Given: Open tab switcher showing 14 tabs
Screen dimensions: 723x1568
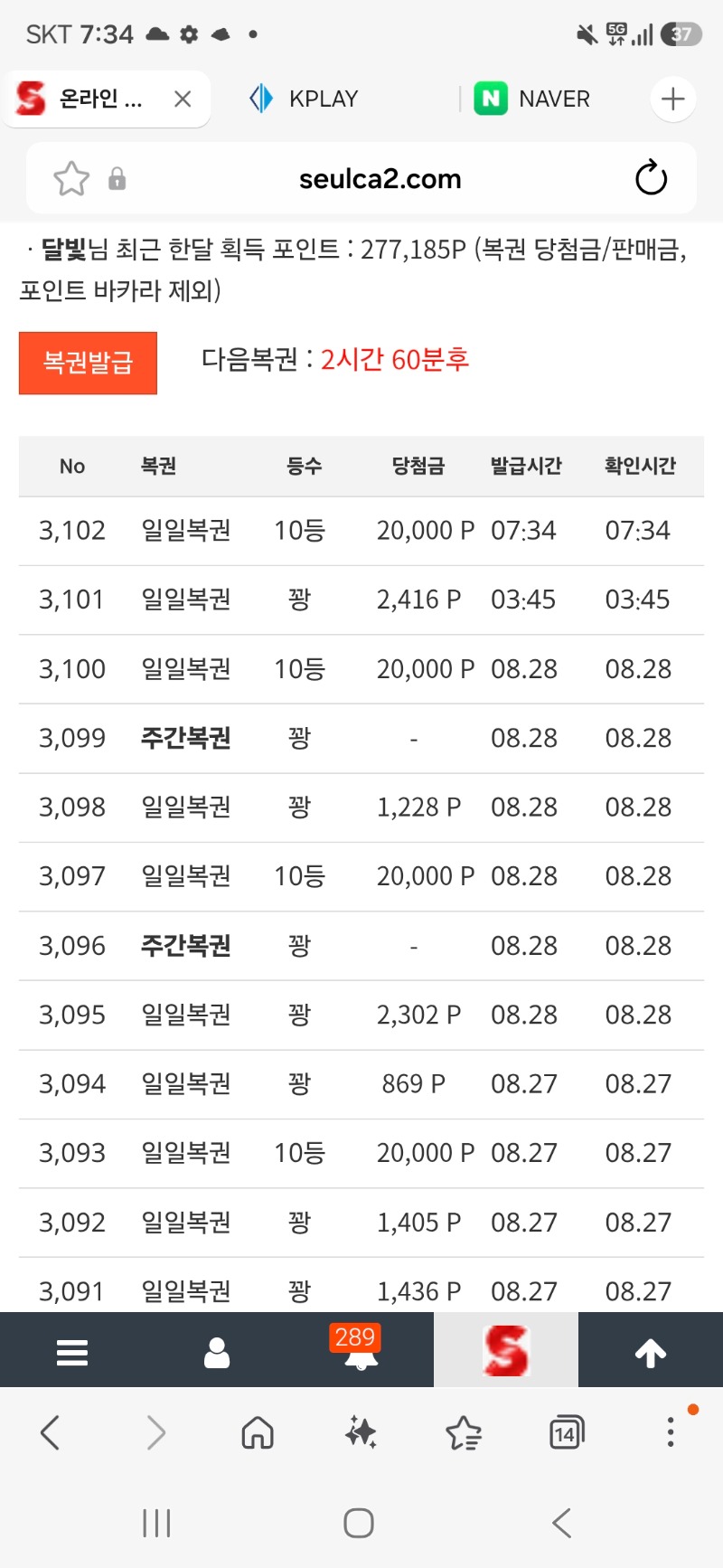Looking at the screenshot, I should [567, 1432].
